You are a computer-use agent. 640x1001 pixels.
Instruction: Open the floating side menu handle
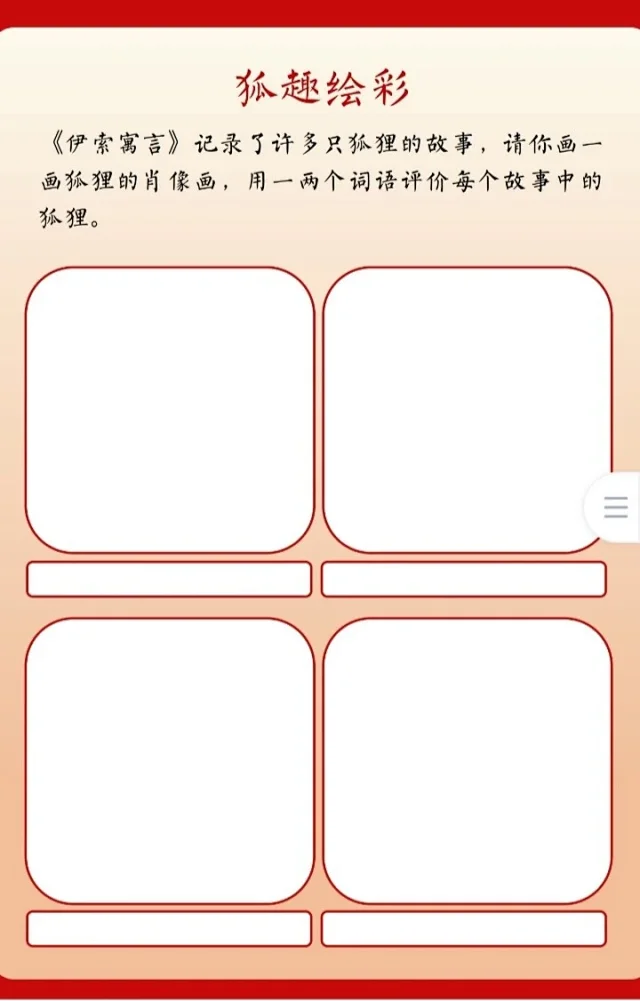[x=615, y=507]
